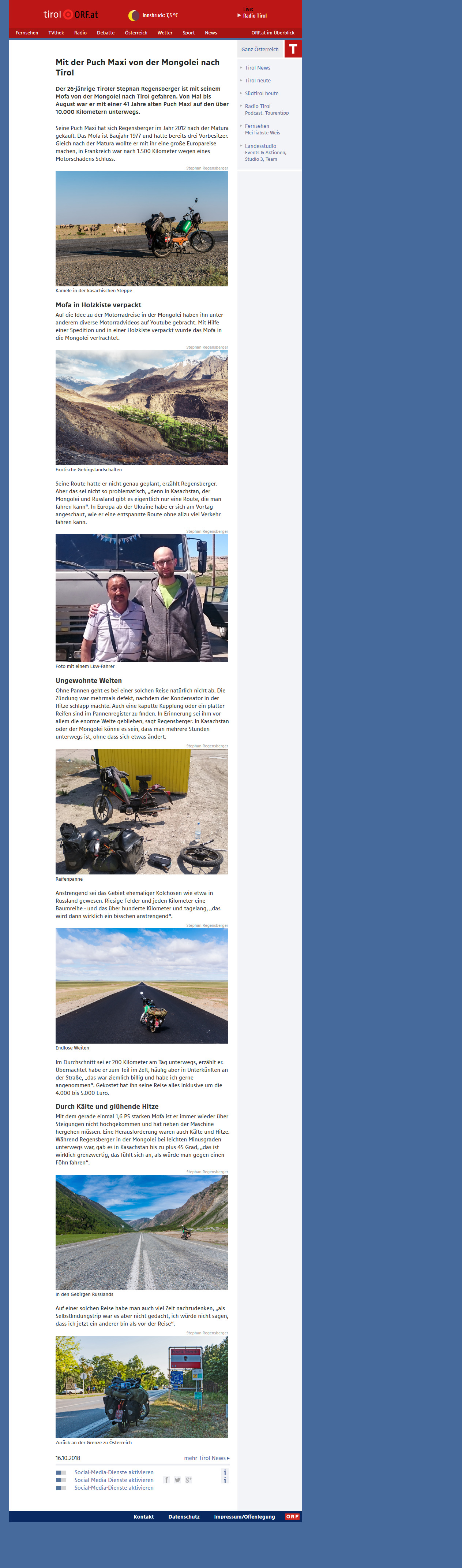Tap the "mehr Tirol-News" link
462x1568 pixels.
pyautogui.click(x=206, y=1458)
